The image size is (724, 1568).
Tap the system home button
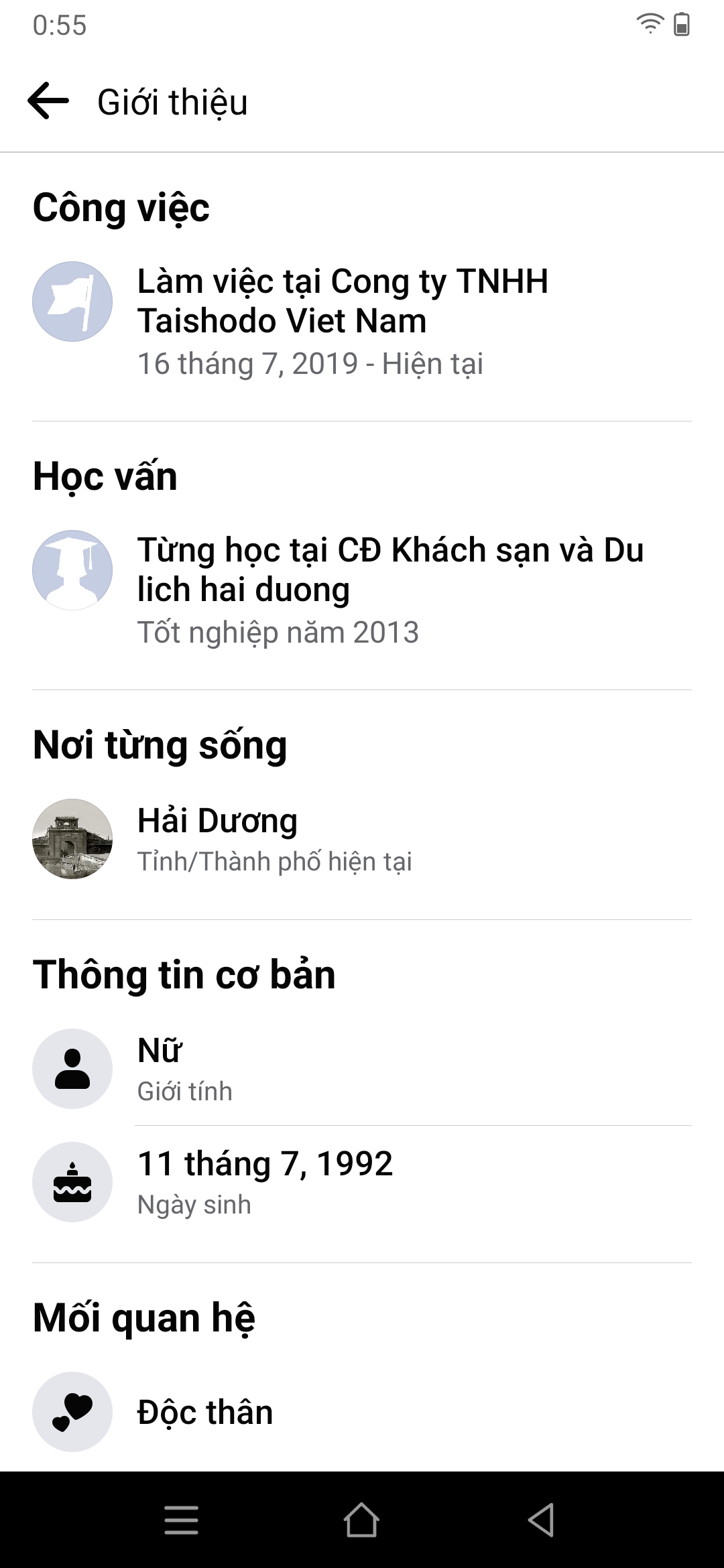tap(361, 1519)
